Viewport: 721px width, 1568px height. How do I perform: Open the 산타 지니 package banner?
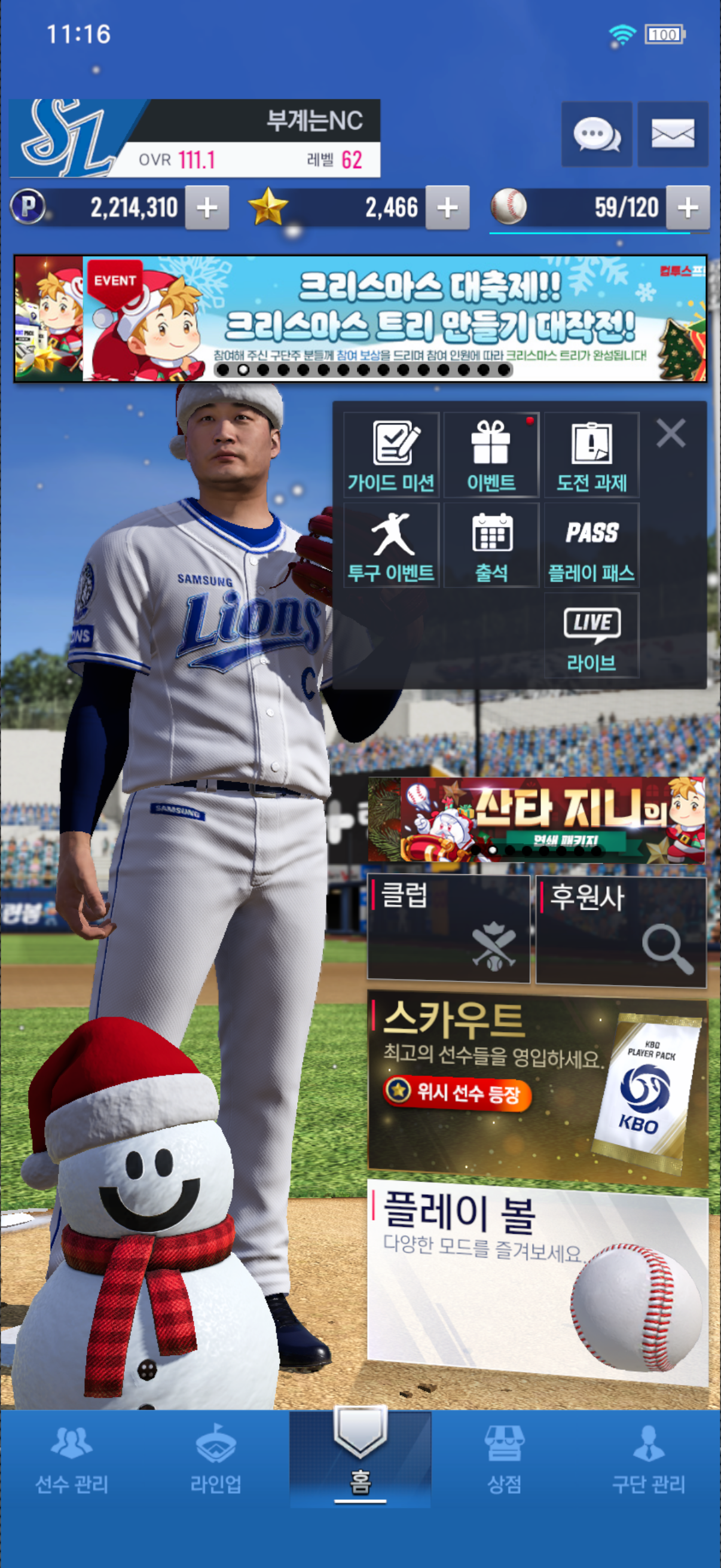click(537, 819)
